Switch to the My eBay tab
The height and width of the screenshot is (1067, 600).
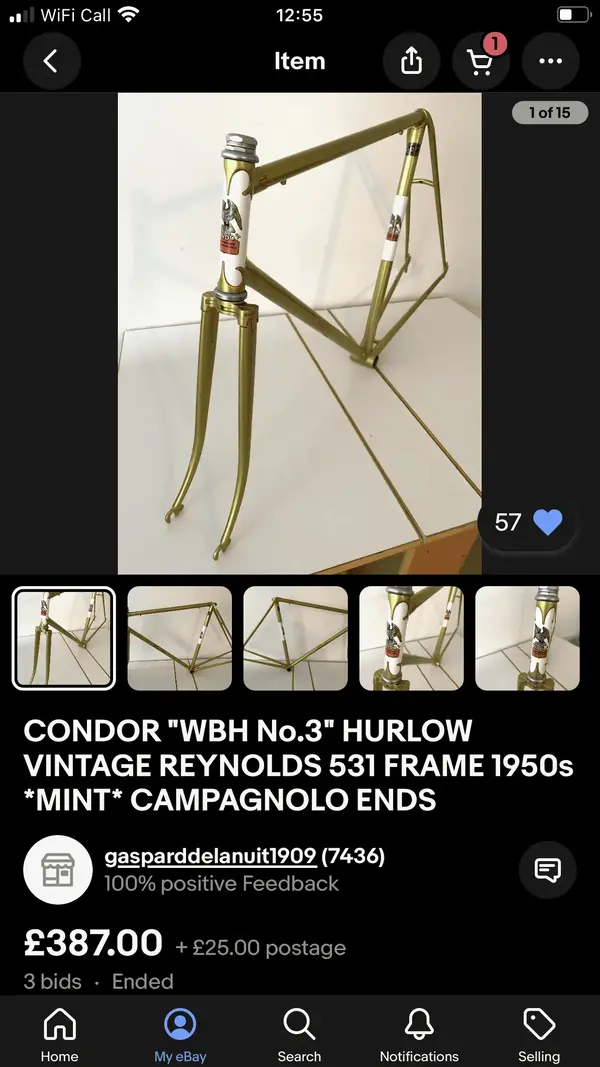coord(180,1034)
